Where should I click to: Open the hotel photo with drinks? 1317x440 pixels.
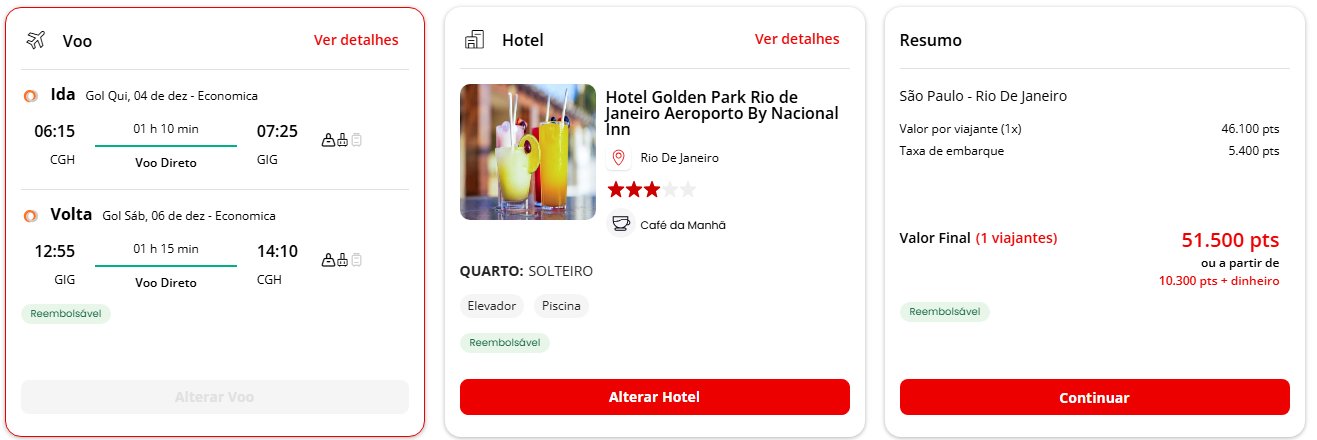click(x=528, y=152)
